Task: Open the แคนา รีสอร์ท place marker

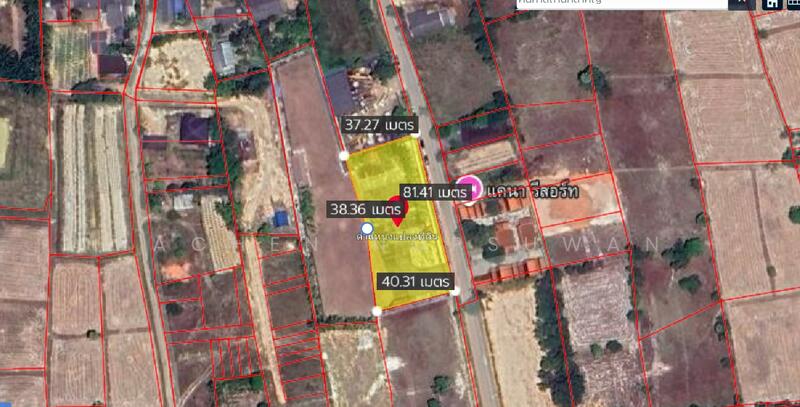Action: pos(473,189)
